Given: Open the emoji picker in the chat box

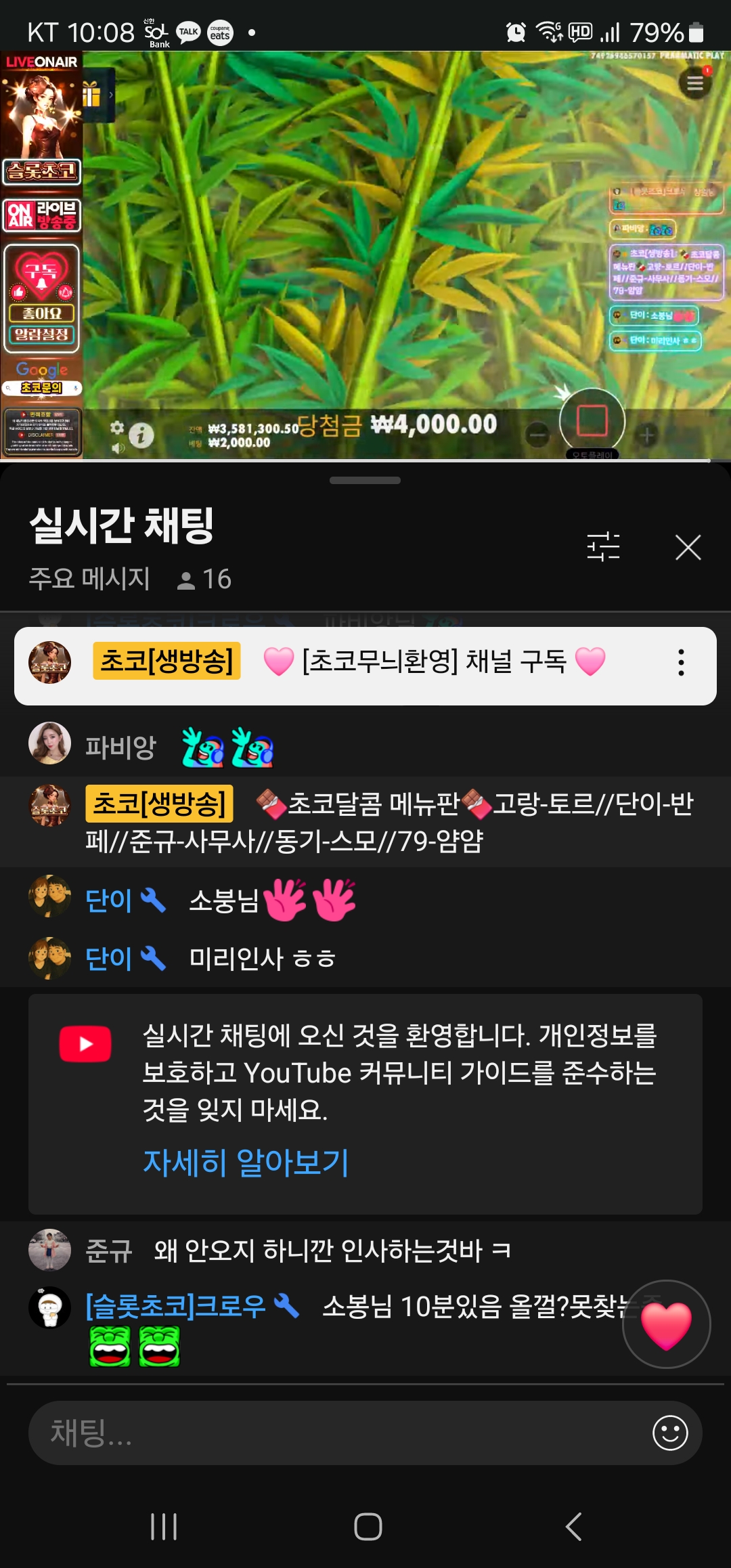Looking at the screenshot, I should click(670, 1433).
